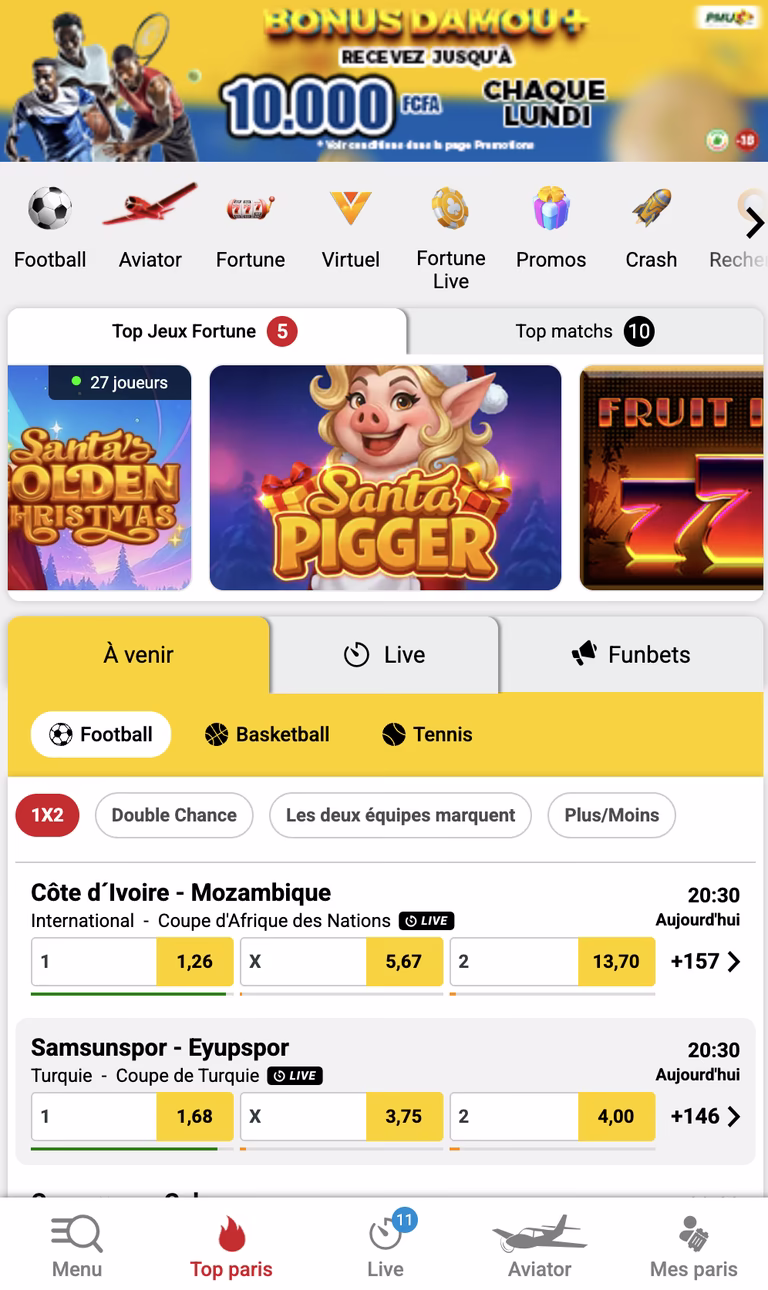768x1290 pixels.
Task: Open the Aviator category shortcut
Action: click(150, 226)
